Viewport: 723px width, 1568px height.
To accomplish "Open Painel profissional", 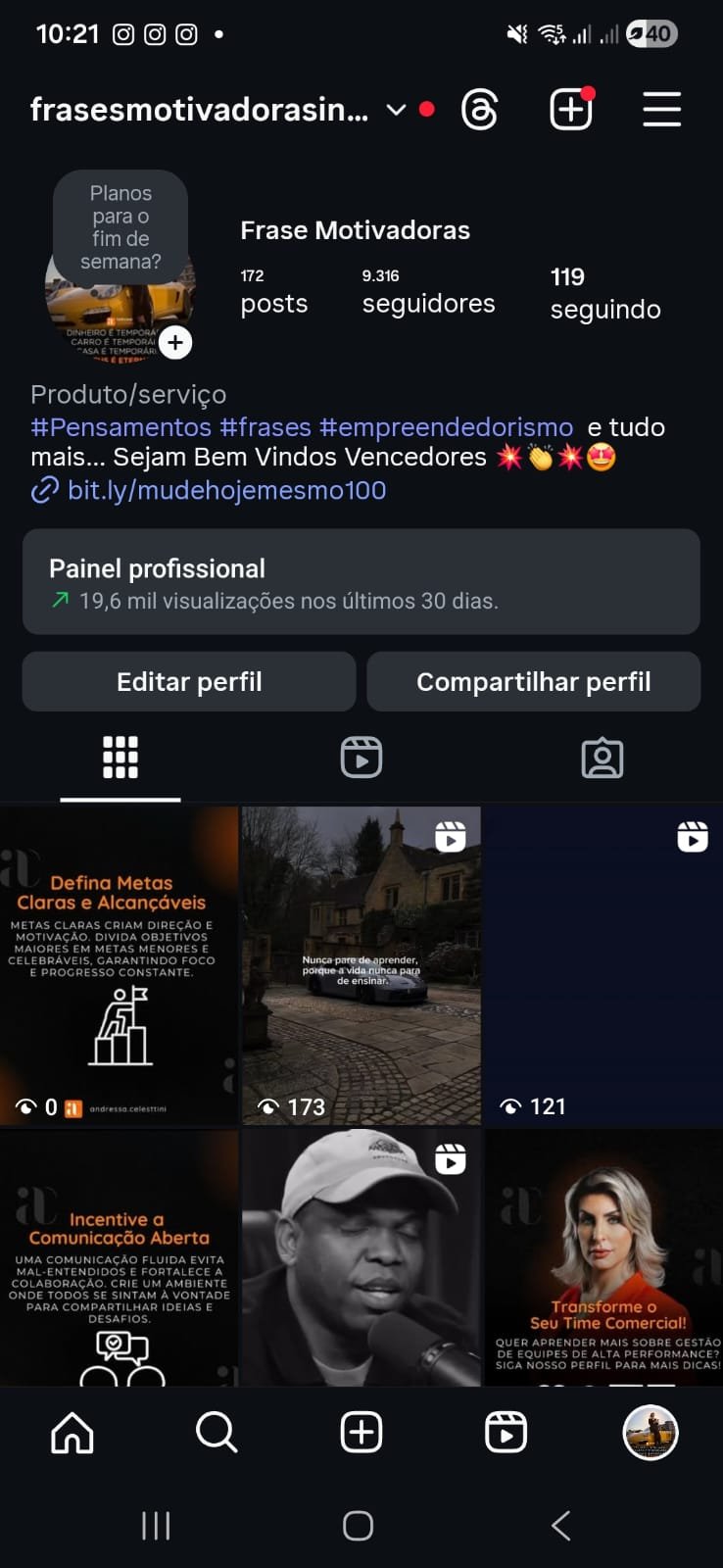I will pos(361,582).
